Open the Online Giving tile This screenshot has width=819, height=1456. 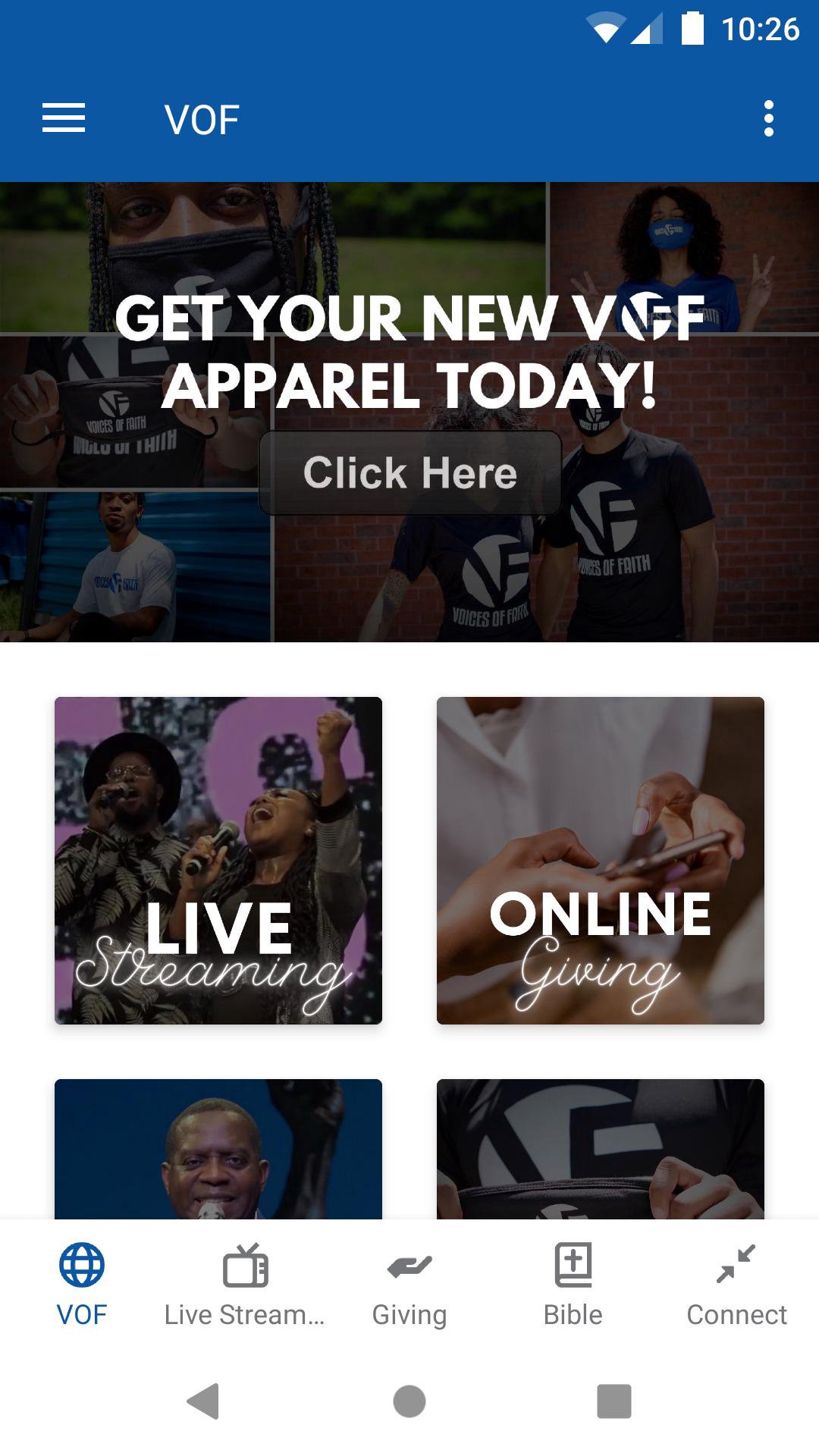click(x=601, y=861)
